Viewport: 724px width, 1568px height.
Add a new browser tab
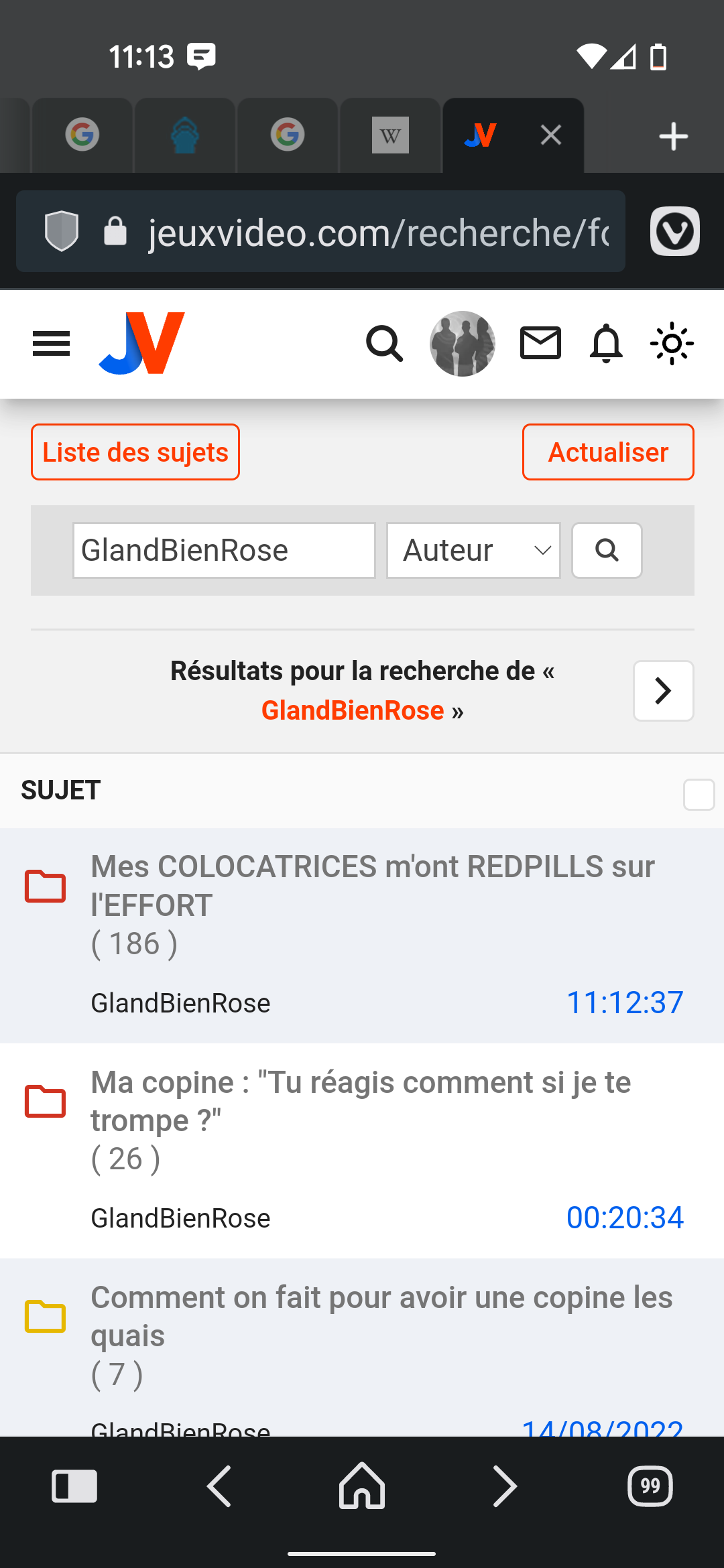(673, 137)
